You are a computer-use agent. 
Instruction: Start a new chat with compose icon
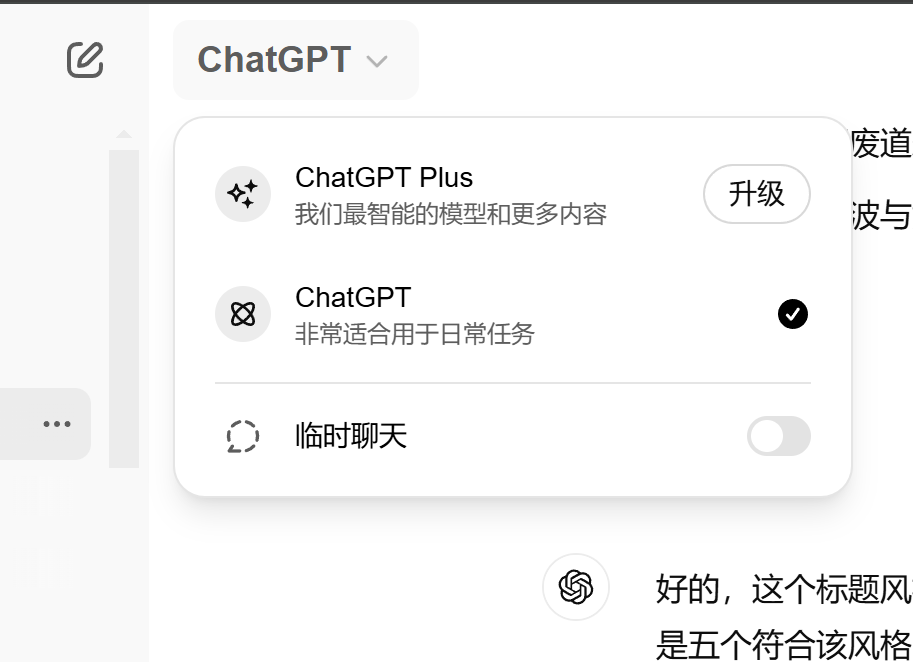[x=85, y=60]
